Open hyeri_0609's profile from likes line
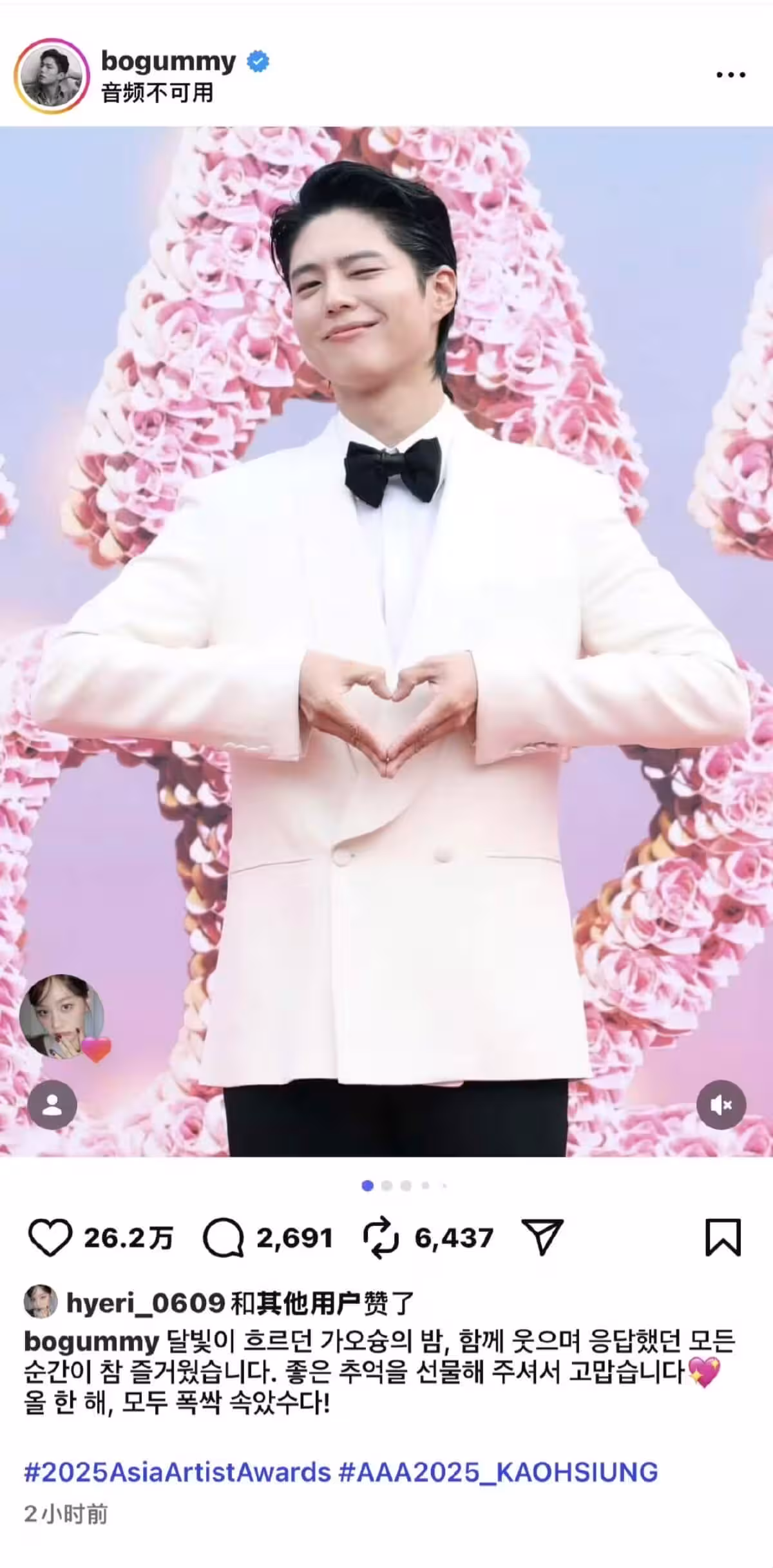The width and height of the screenshot is (773, 1568). point(146,1303)
